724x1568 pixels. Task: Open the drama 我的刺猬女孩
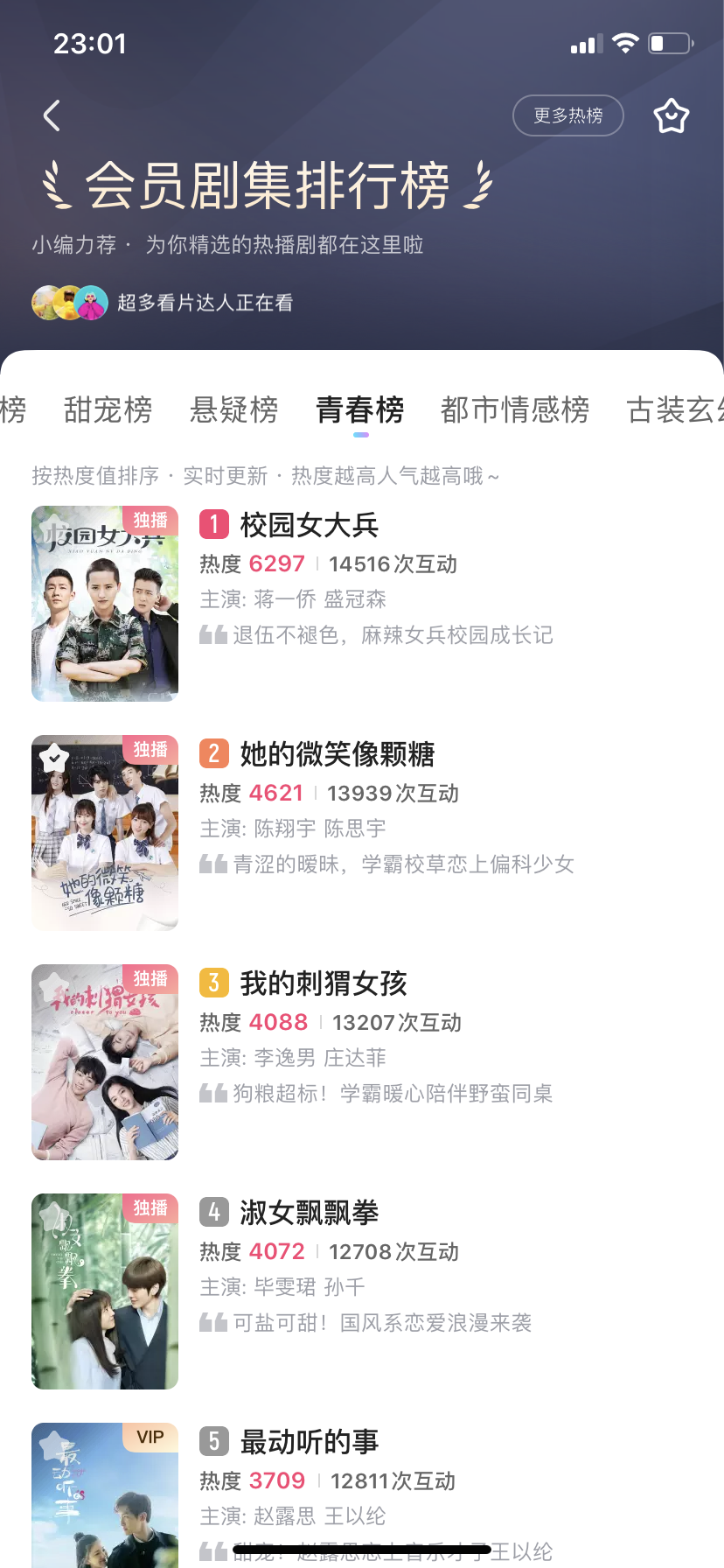(x=324, y=983)
